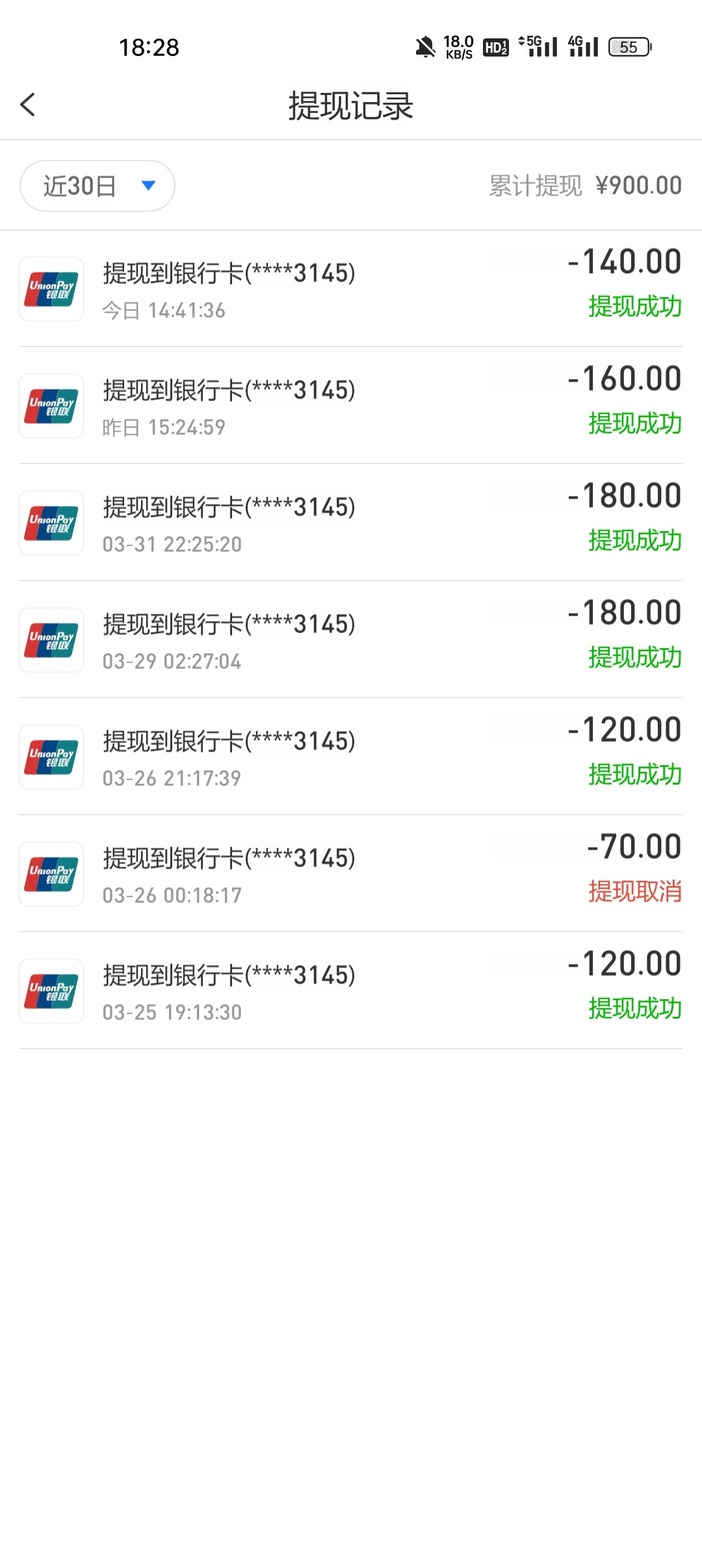Select the 03-29 02:27:04 withdrawal entry
The width and height of the screenshot is (702, 1568).
[x=351, y=640]
